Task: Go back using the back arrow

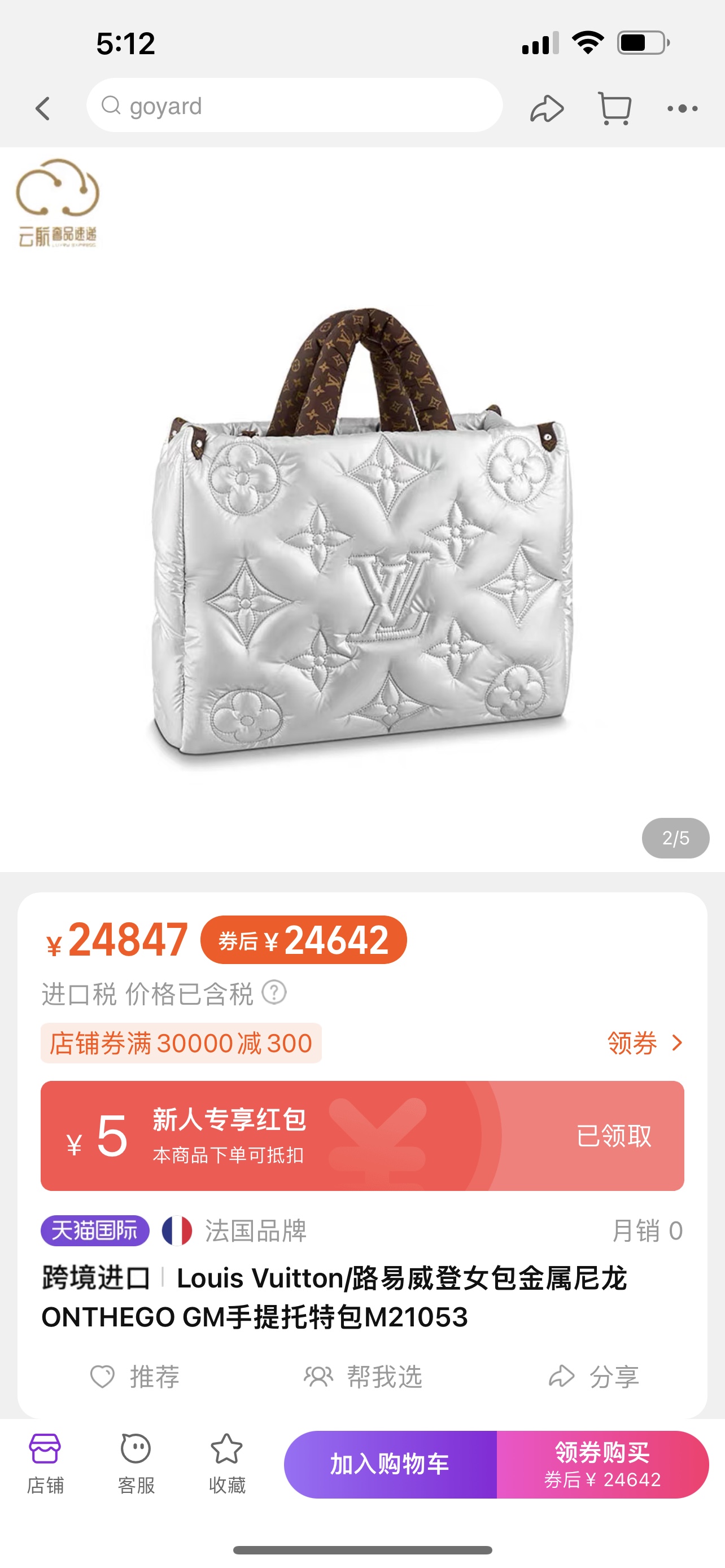Action: [x=42, y=108]
